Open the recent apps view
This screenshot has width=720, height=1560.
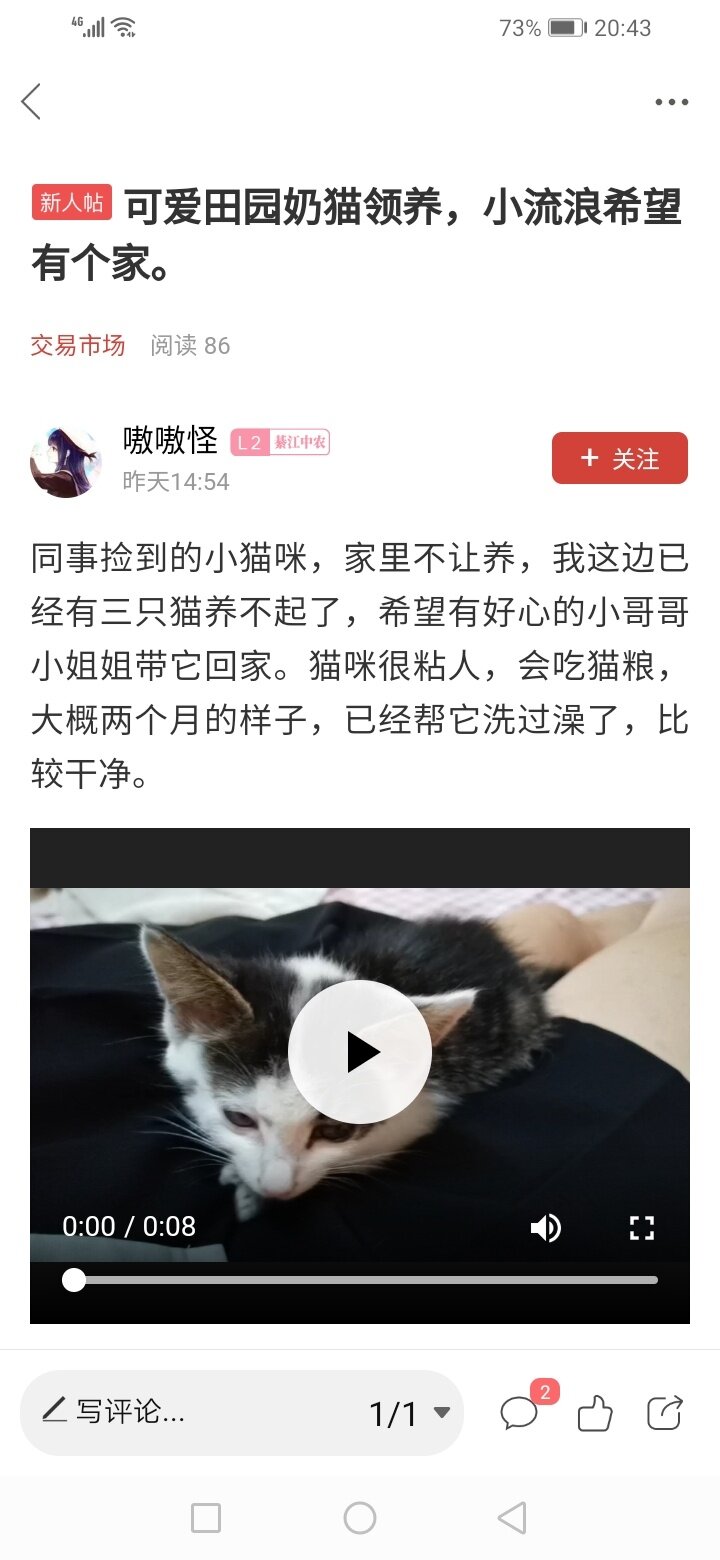(206, 1518)
